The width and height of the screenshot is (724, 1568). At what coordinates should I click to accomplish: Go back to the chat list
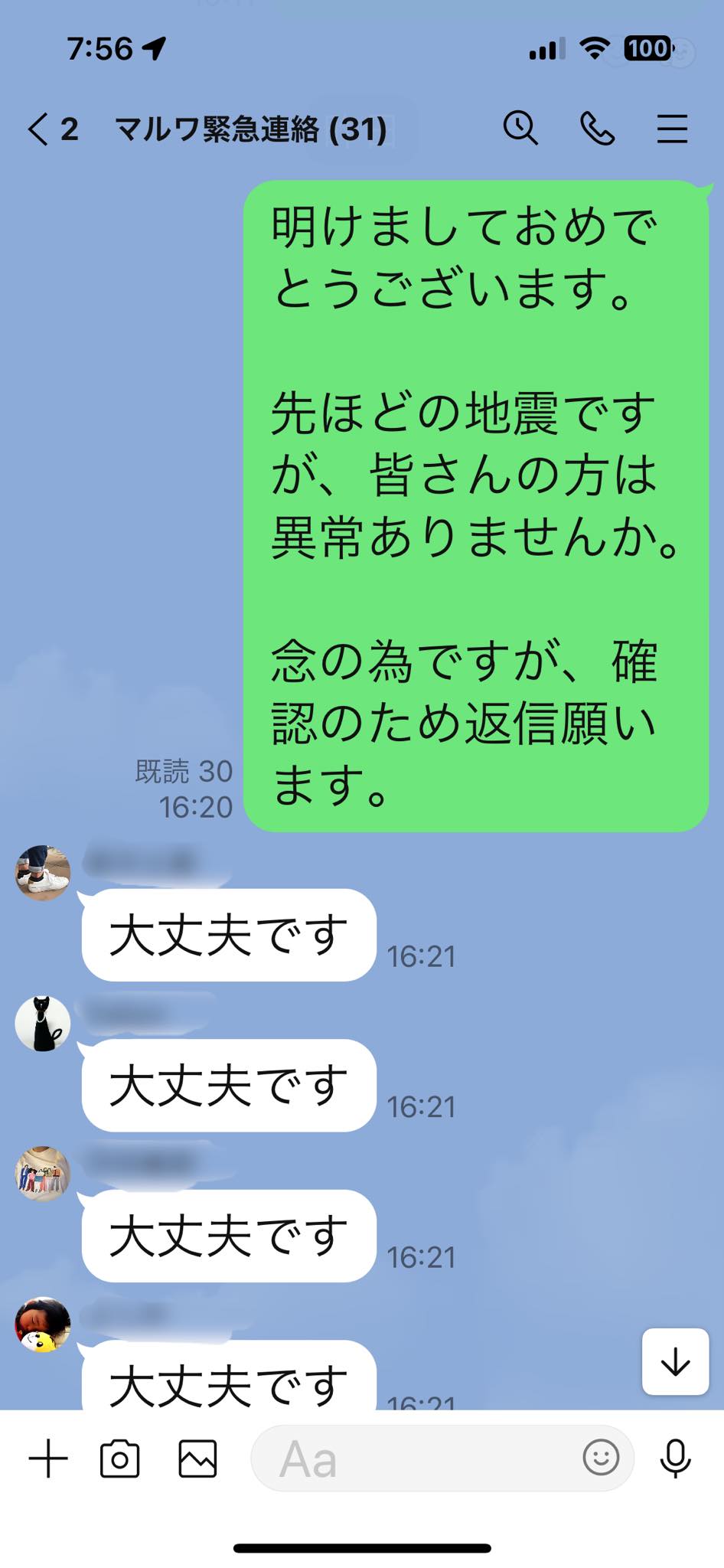[x=52, y=129]
